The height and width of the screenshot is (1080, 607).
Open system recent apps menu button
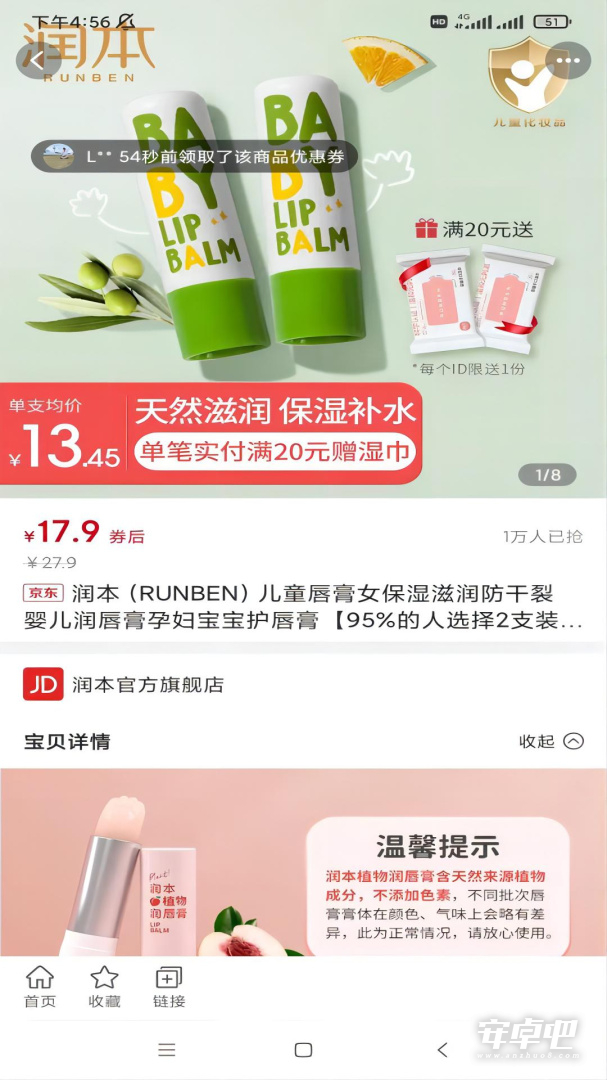pyautogui.click(x=167, y=1050)
